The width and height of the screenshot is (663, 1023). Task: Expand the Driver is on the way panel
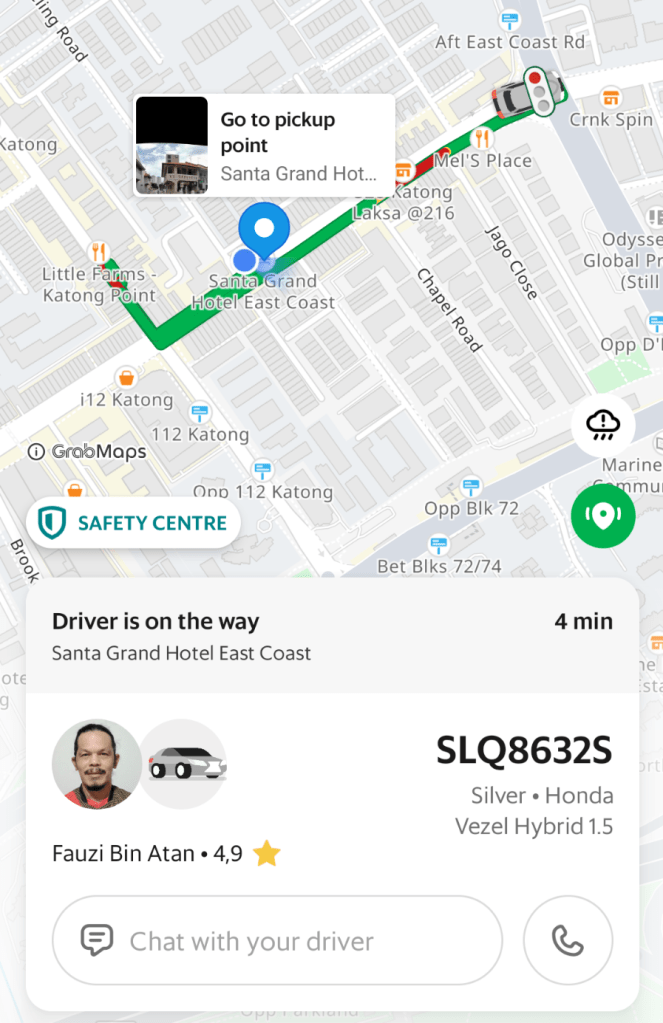click(332, 636)
